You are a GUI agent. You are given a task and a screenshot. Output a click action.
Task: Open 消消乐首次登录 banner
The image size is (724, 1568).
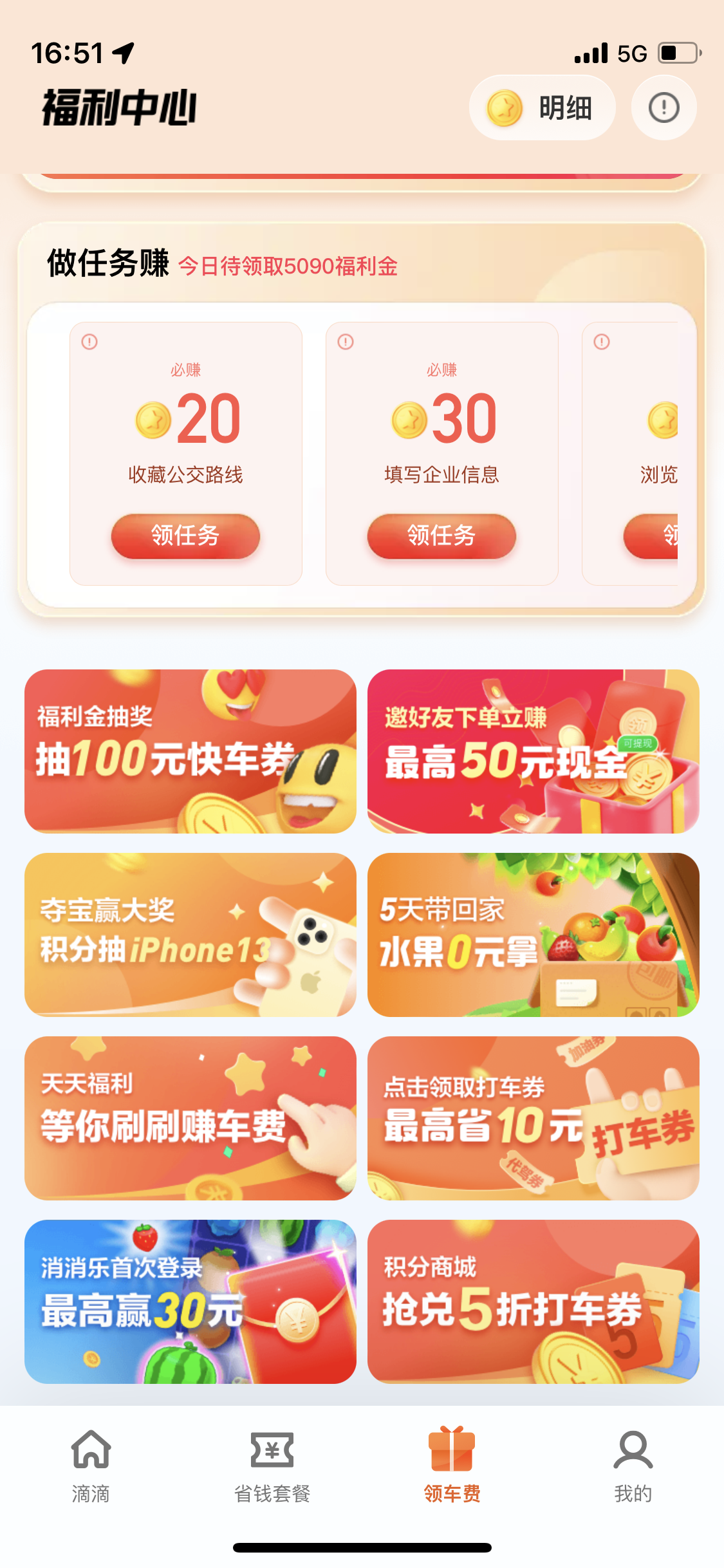[x=190, y=1302]
